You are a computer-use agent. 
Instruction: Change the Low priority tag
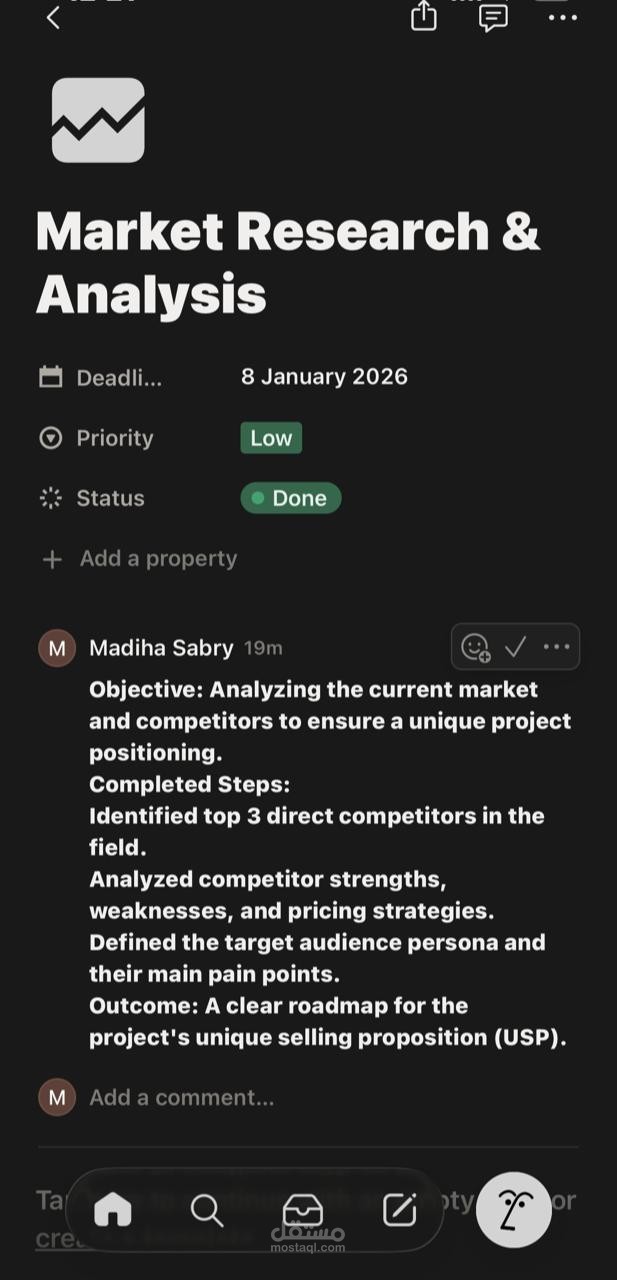[271, 438]
